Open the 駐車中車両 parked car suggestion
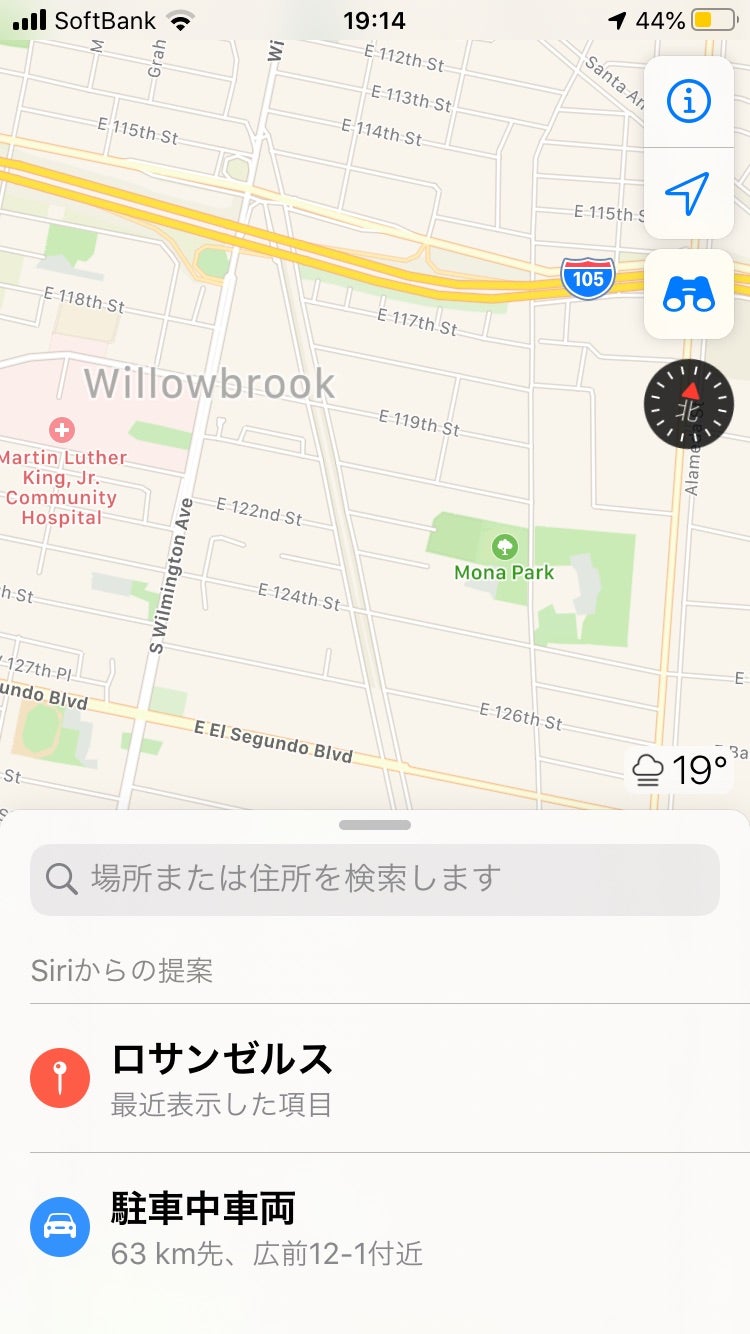 click(375, 1227)
